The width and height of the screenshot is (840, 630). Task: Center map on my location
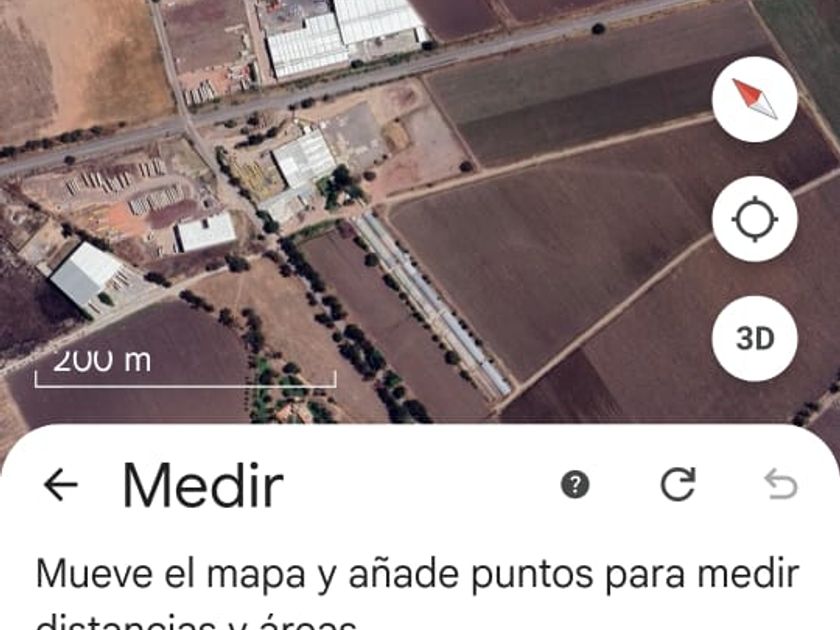tap(754, 219)
